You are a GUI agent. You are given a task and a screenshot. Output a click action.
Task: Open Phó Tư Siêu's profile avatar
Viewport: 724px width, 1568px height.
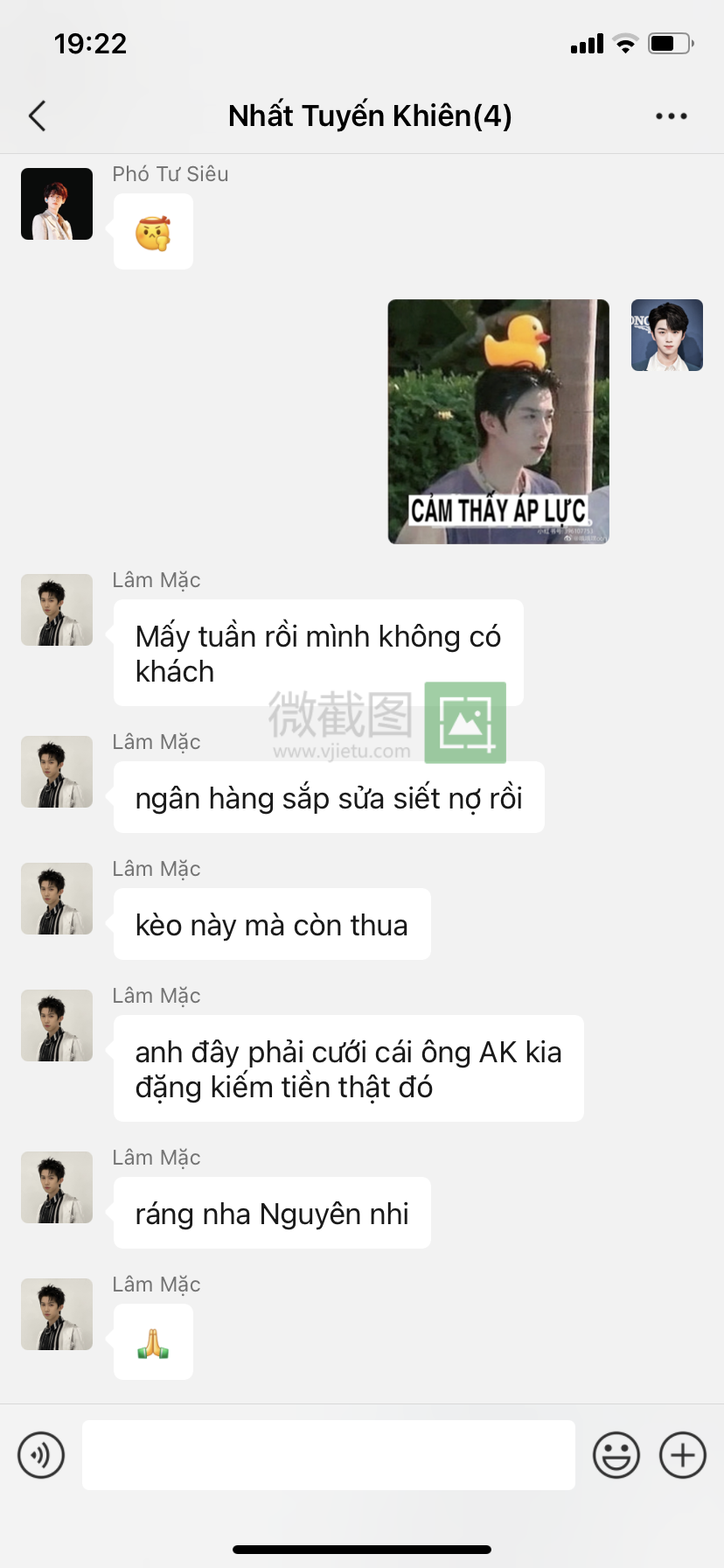tap(57, 204)
